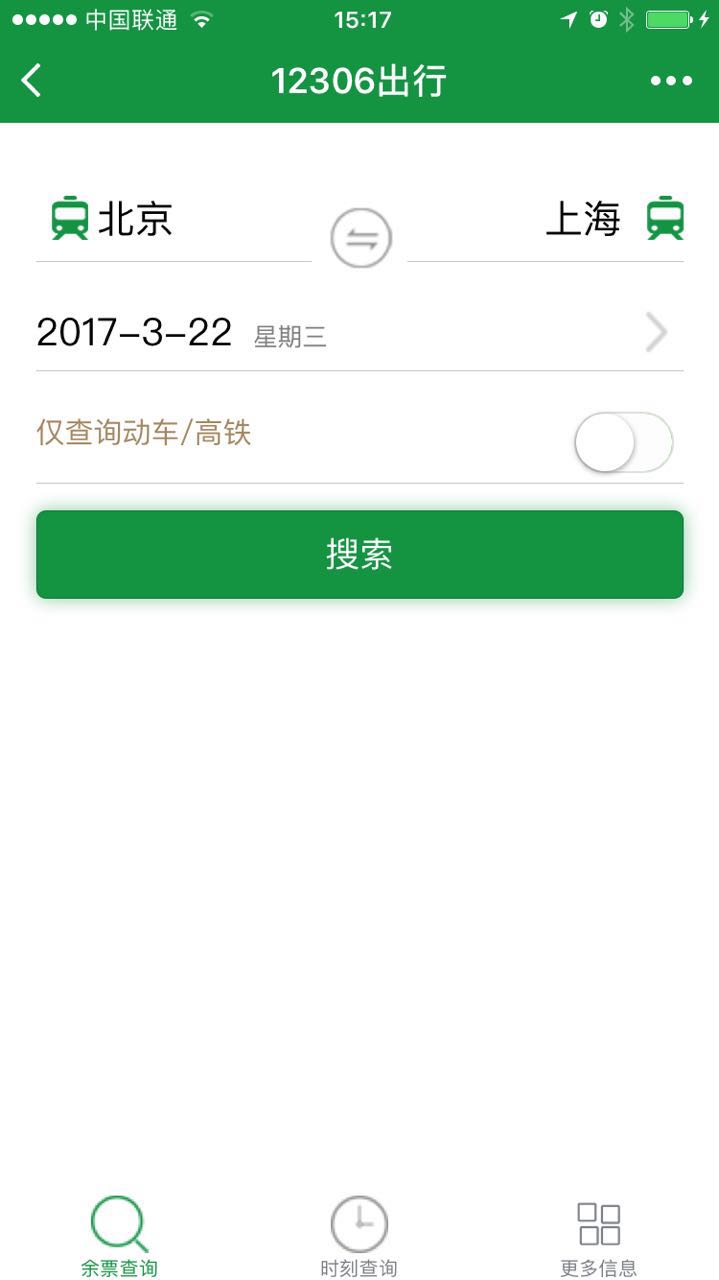
Task: Swap departure and arrival stations
Action: pyautogui.click(x=361, y=239)
